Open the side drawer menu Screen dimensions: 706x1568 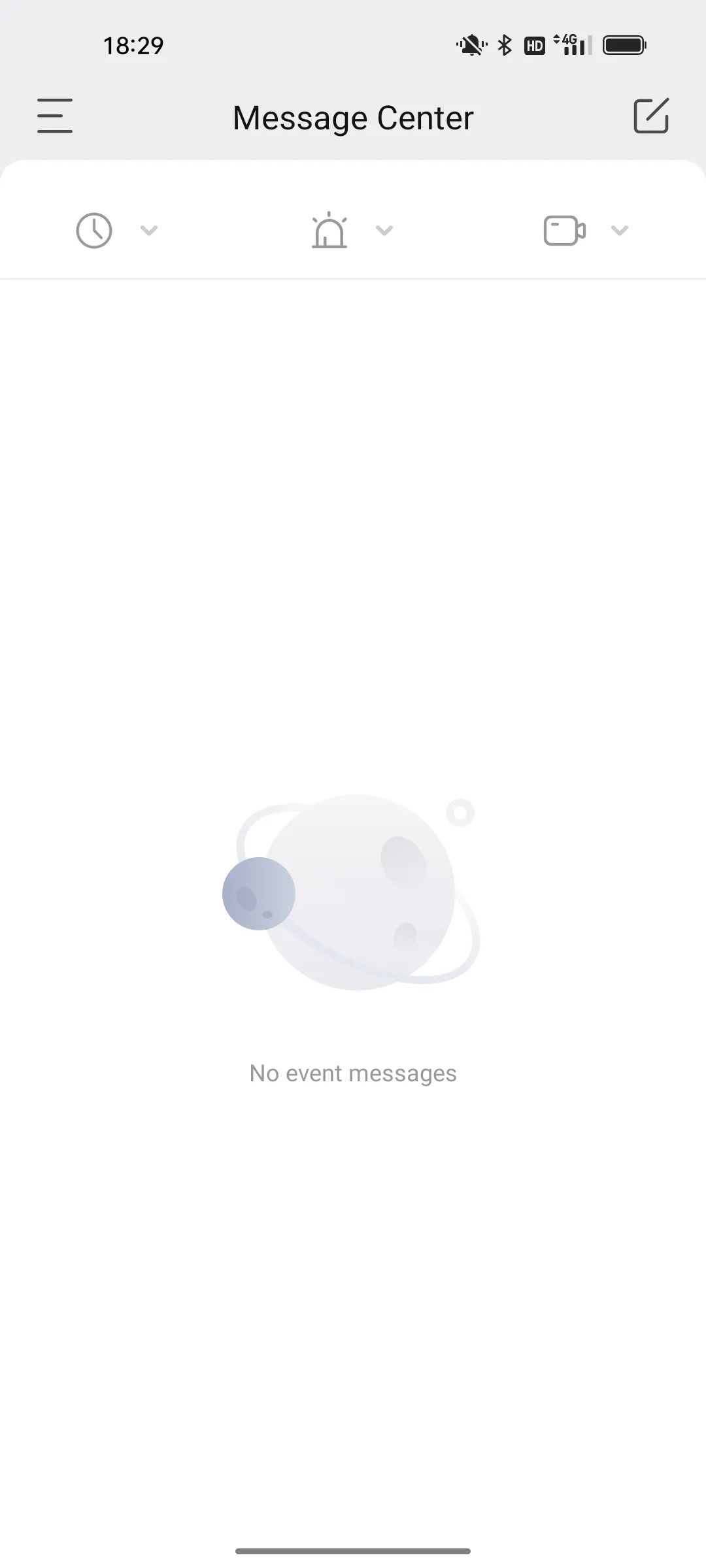pyautogui.click(x=55, y=116)
